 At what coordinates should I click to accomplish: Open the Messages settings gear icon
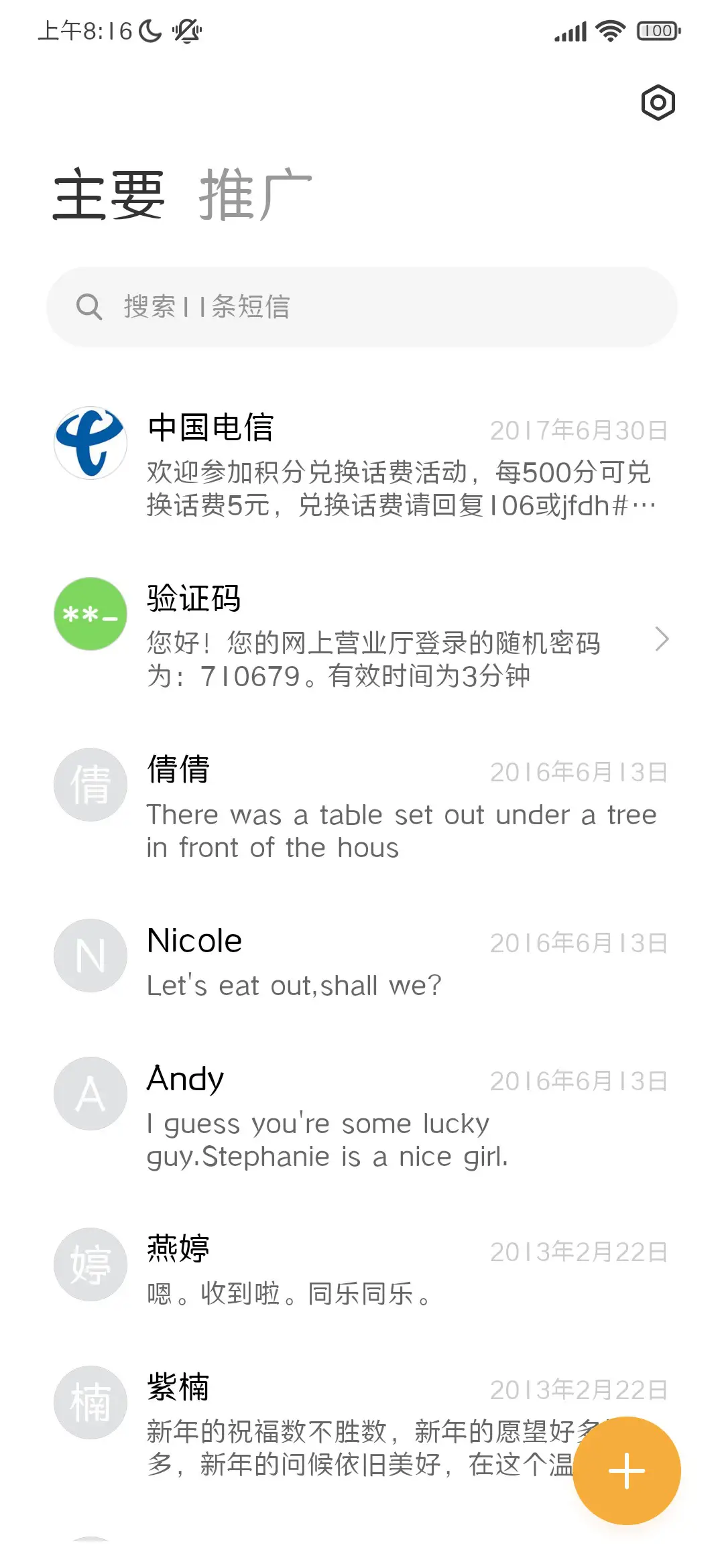658,103
